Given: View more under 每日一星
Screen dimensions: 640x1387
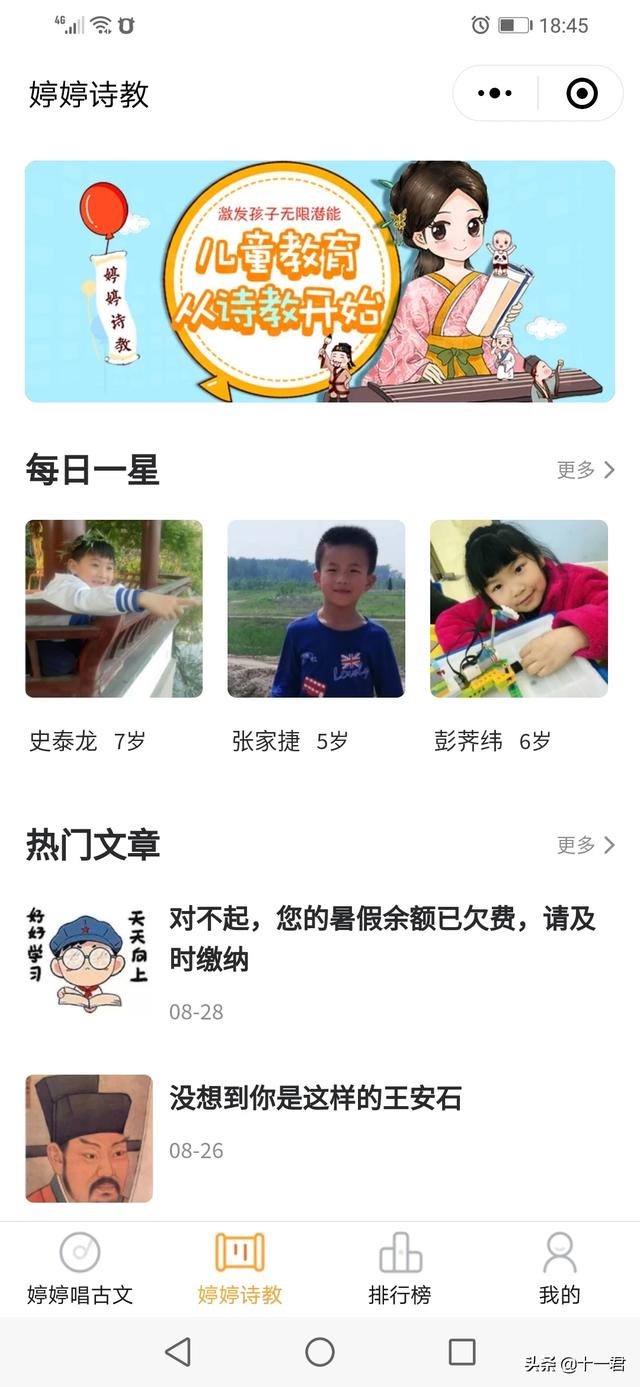Looking at the screenshot, I should pos(585,470).
